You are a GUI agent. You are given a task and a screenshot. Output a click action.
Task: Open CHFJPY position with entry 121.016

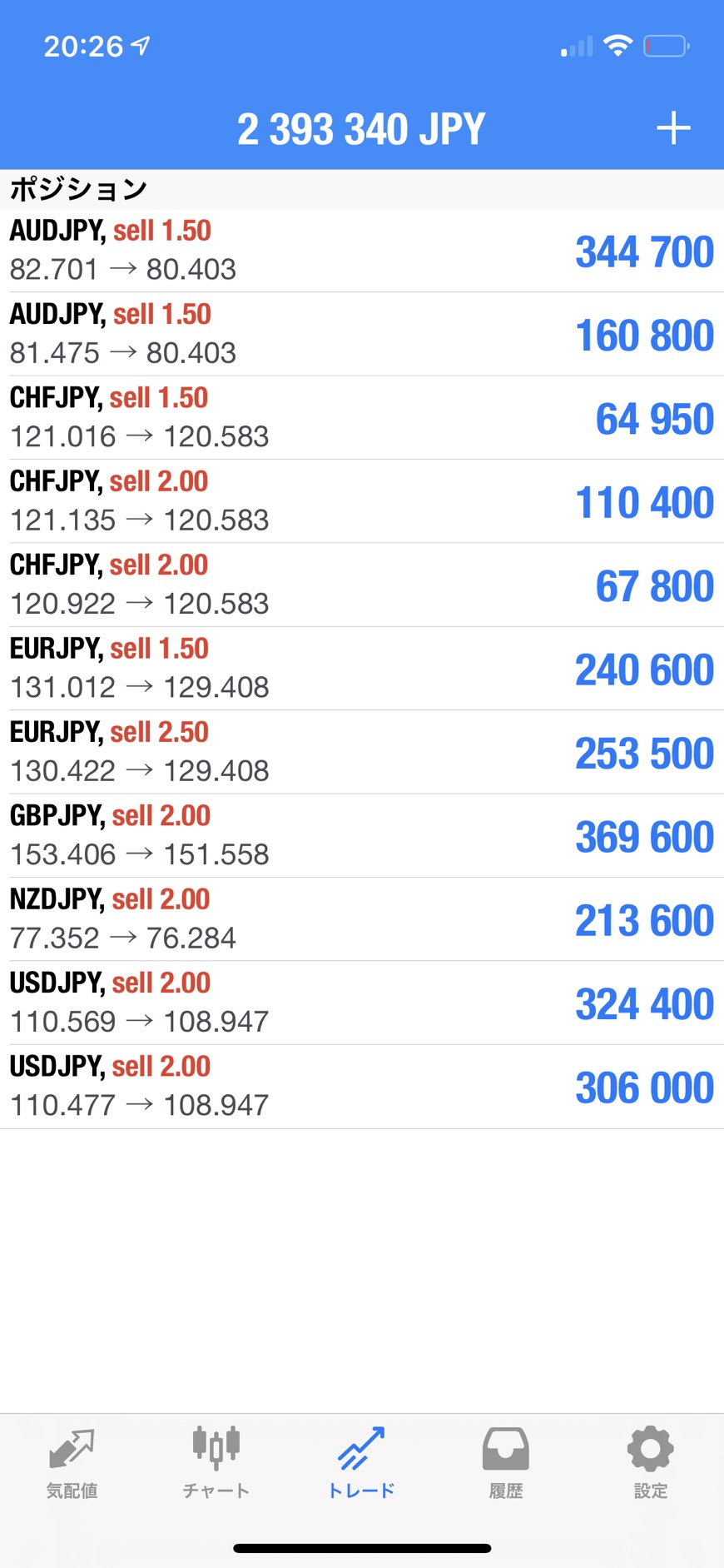tap(361, 417)
